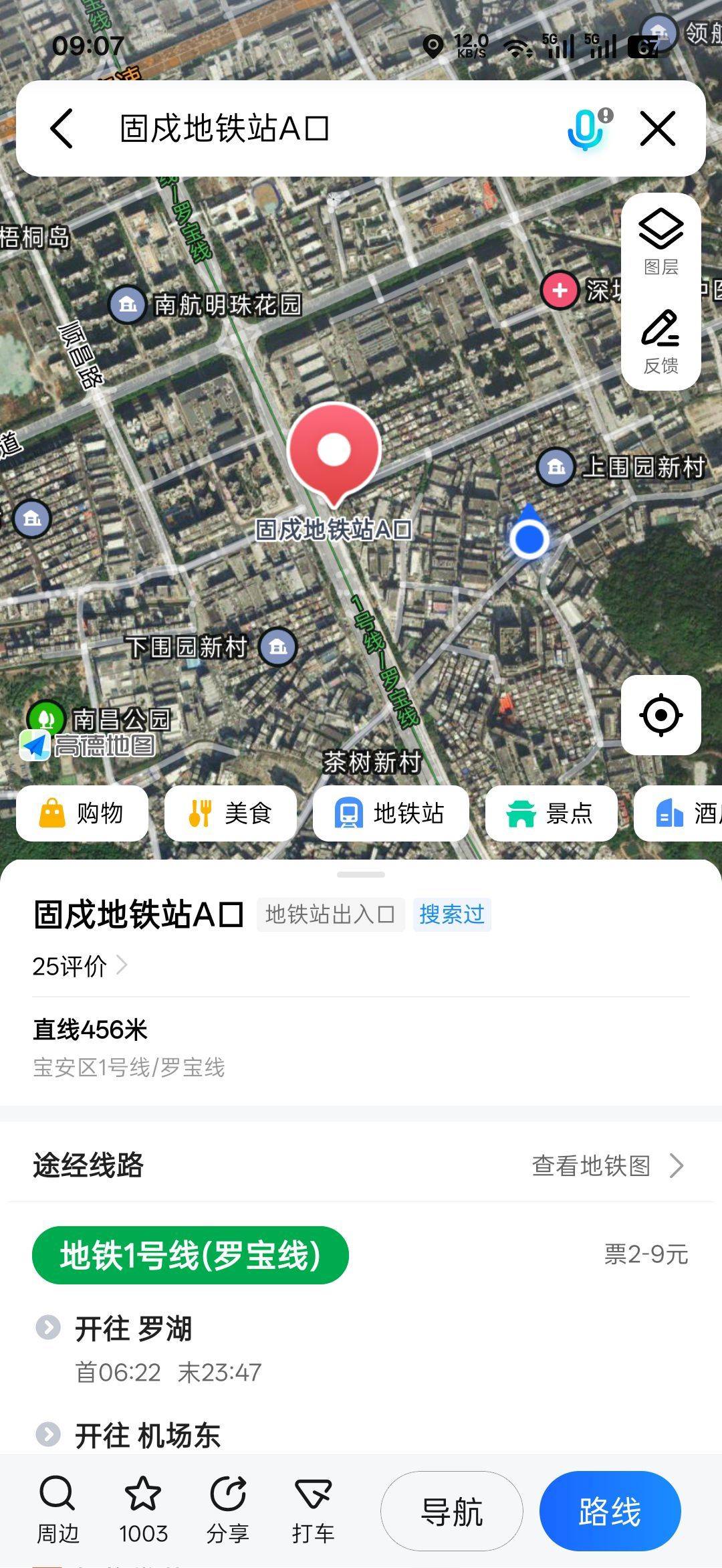Recenter the map on my location

tap(660, 715)
